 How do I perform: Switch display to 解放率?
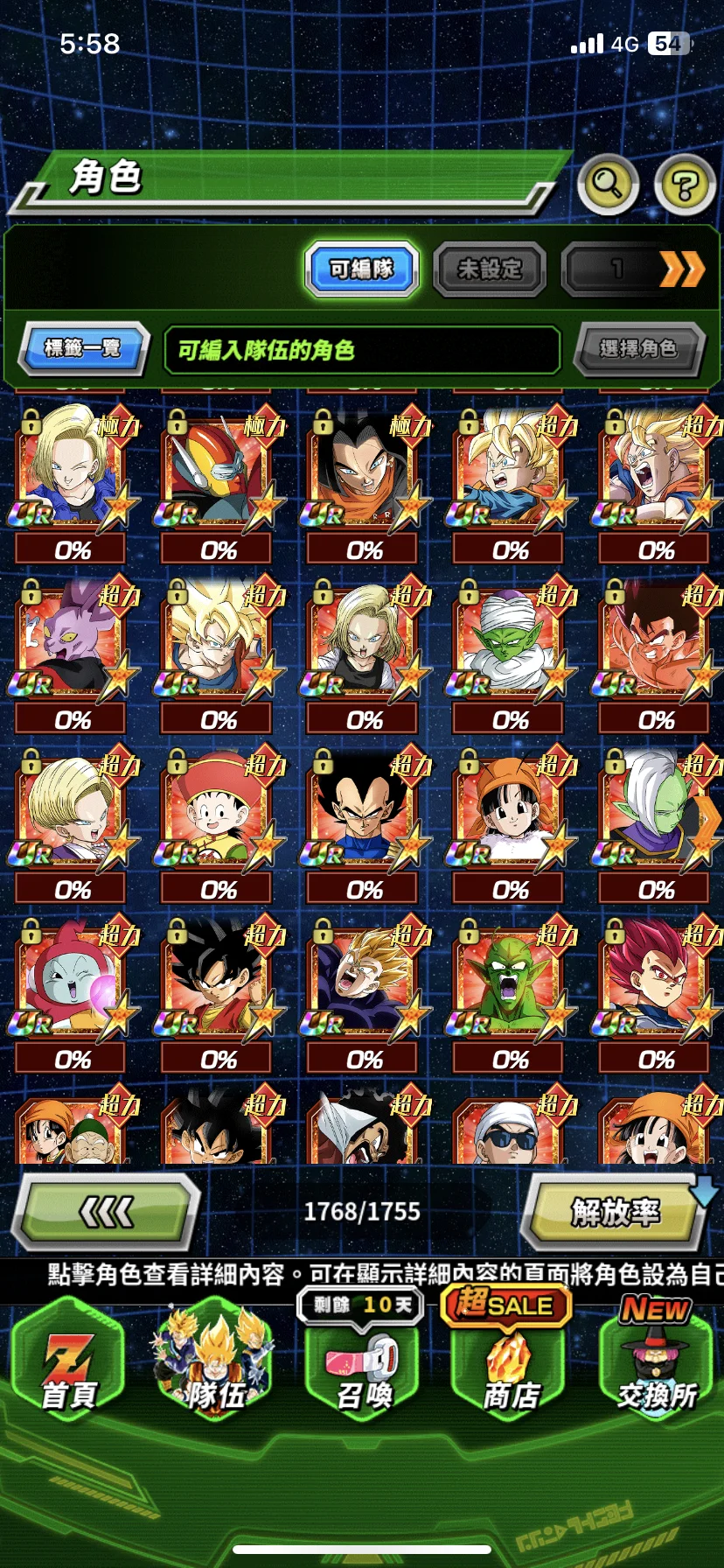(615, 1212)
